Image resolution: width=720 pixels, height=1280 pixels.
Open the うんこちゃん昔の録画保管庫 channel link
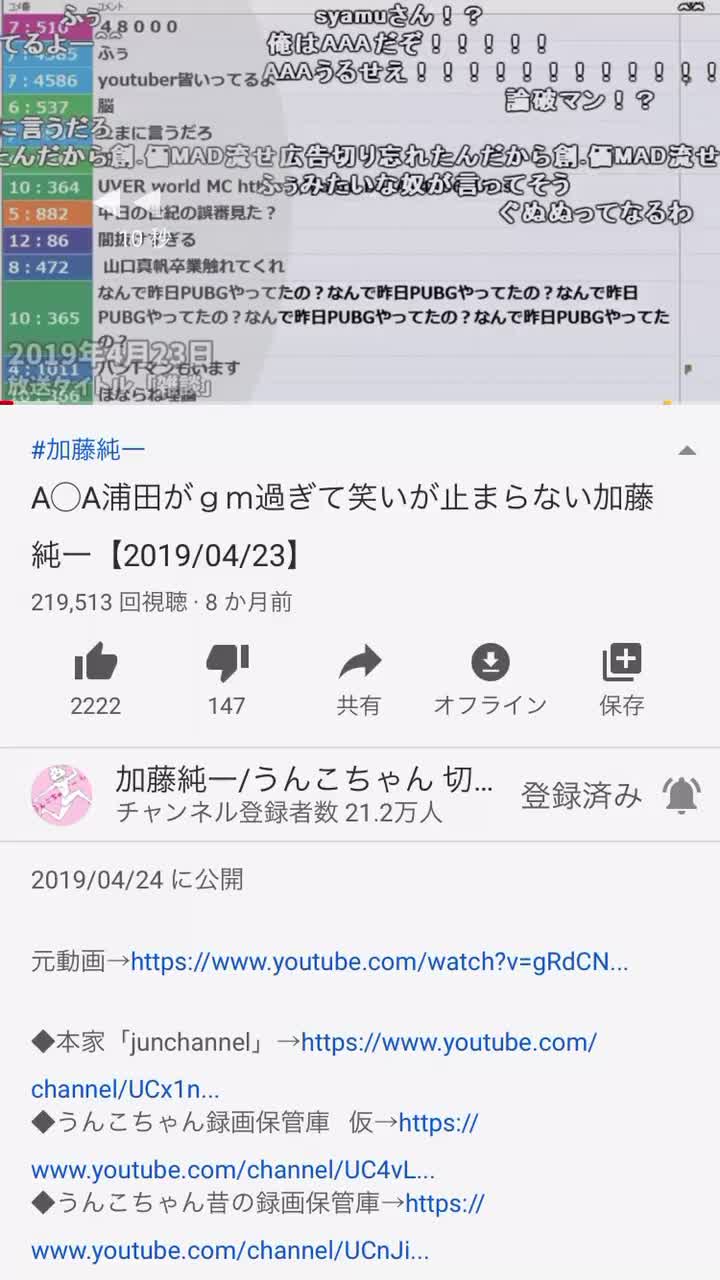pos(229,1250)
